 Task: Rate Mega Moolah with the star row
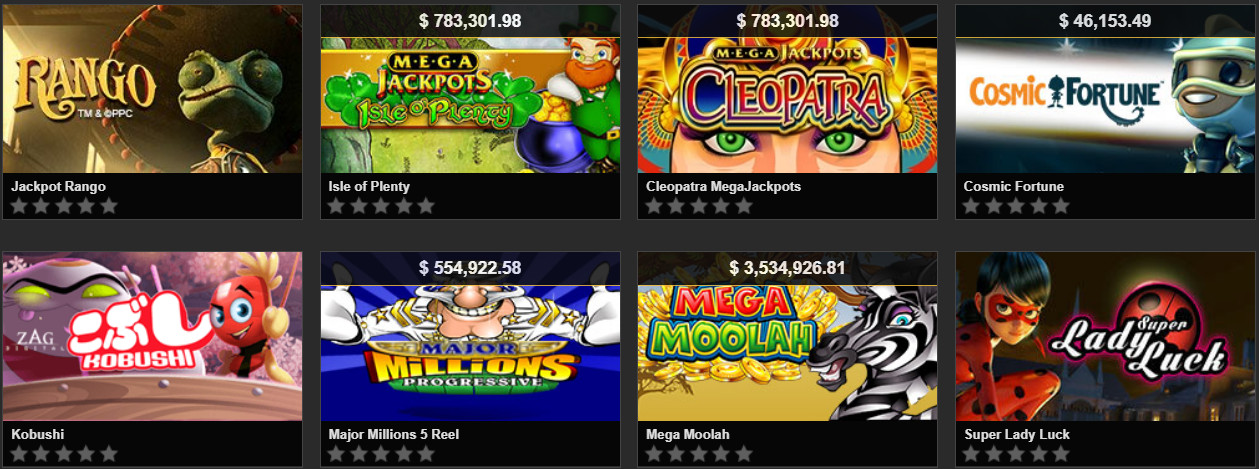click(x=699, y=454)
